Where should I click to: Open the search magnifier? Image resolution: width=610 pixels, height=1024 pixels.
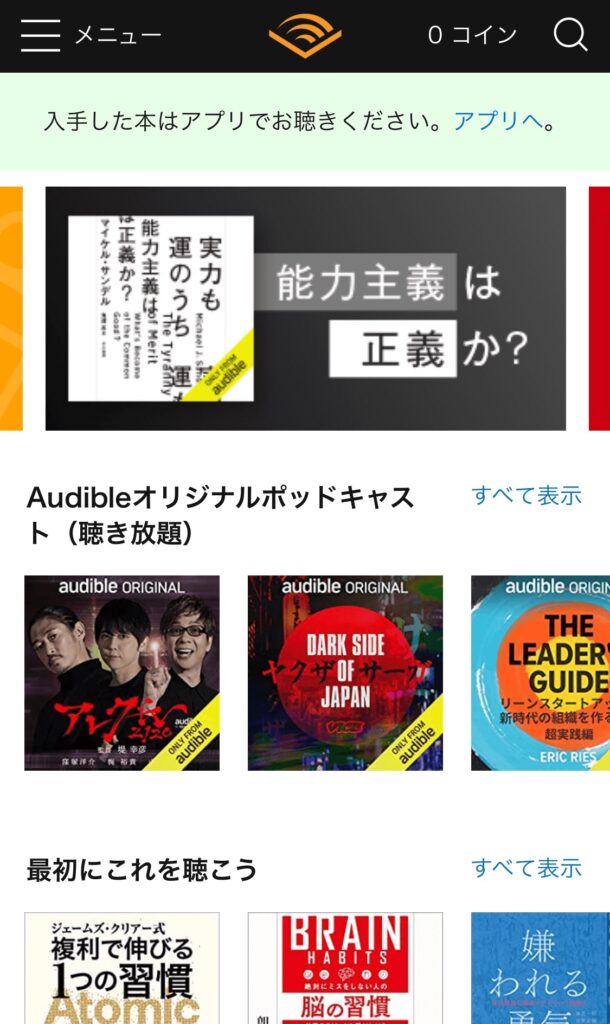click(570, 36)
